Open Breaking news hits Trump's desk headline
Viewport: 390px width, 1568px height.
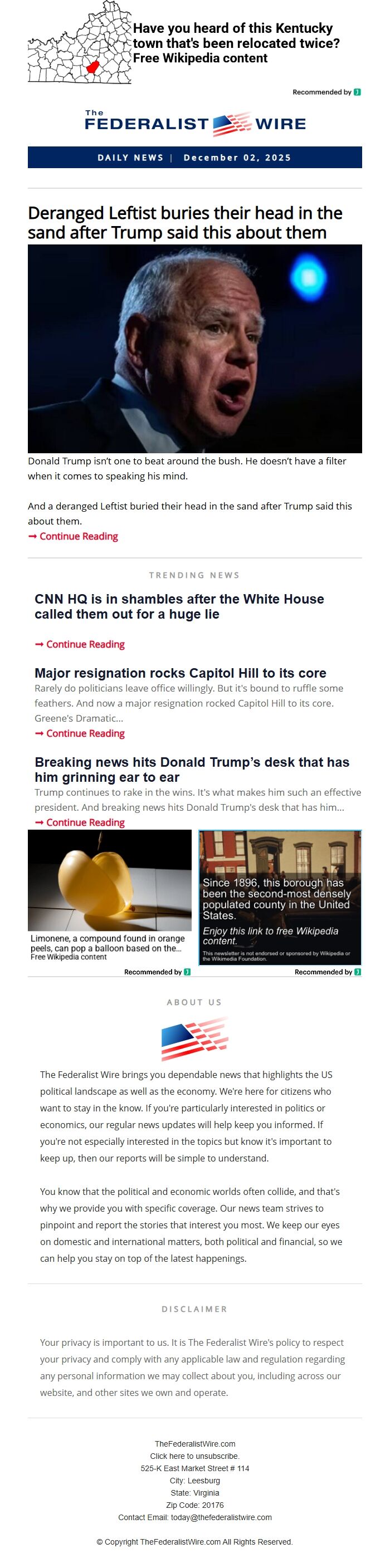192,770
